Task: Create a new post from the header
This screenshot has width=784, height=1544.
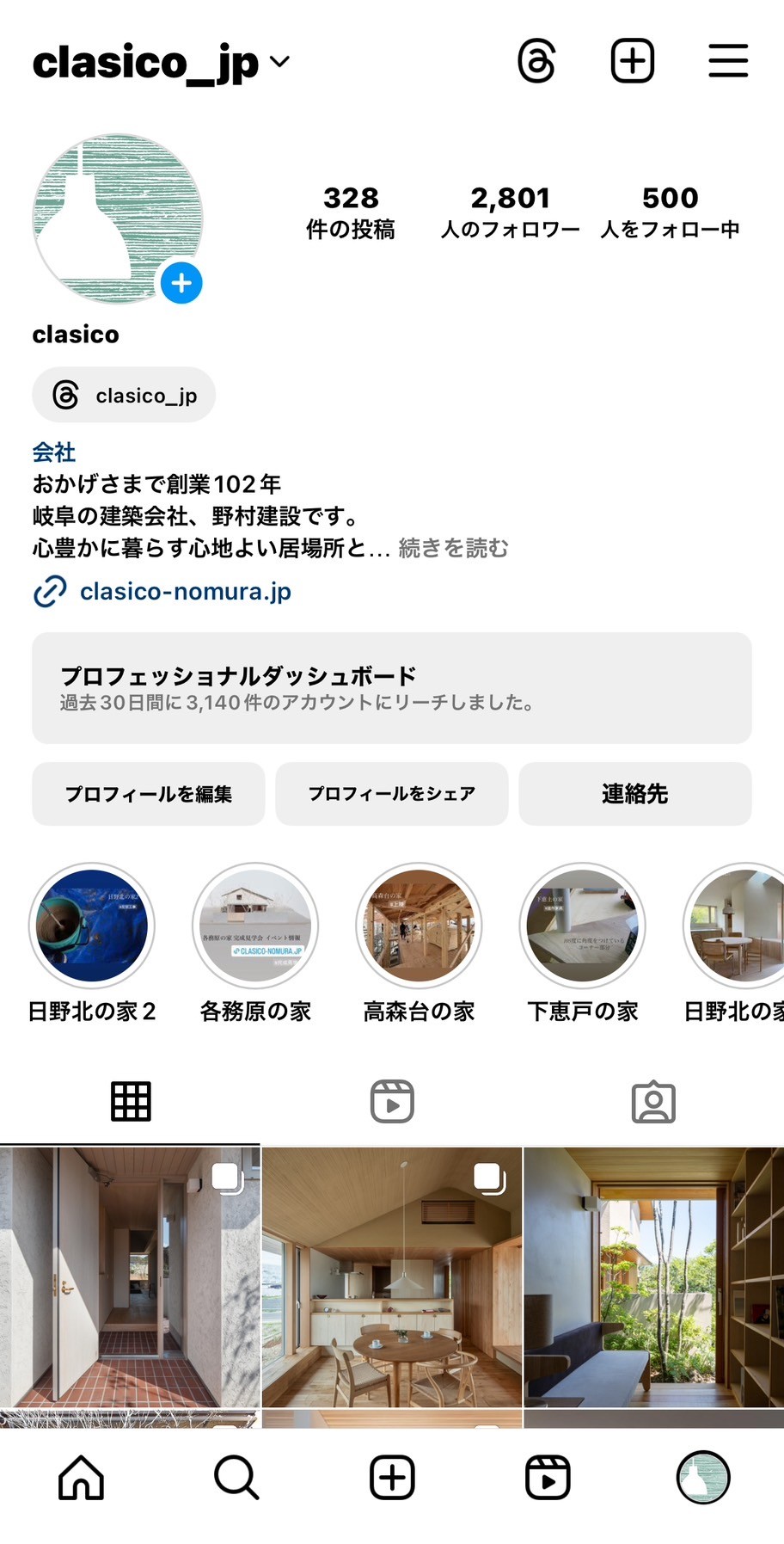Action: click(x=632, y=61)
